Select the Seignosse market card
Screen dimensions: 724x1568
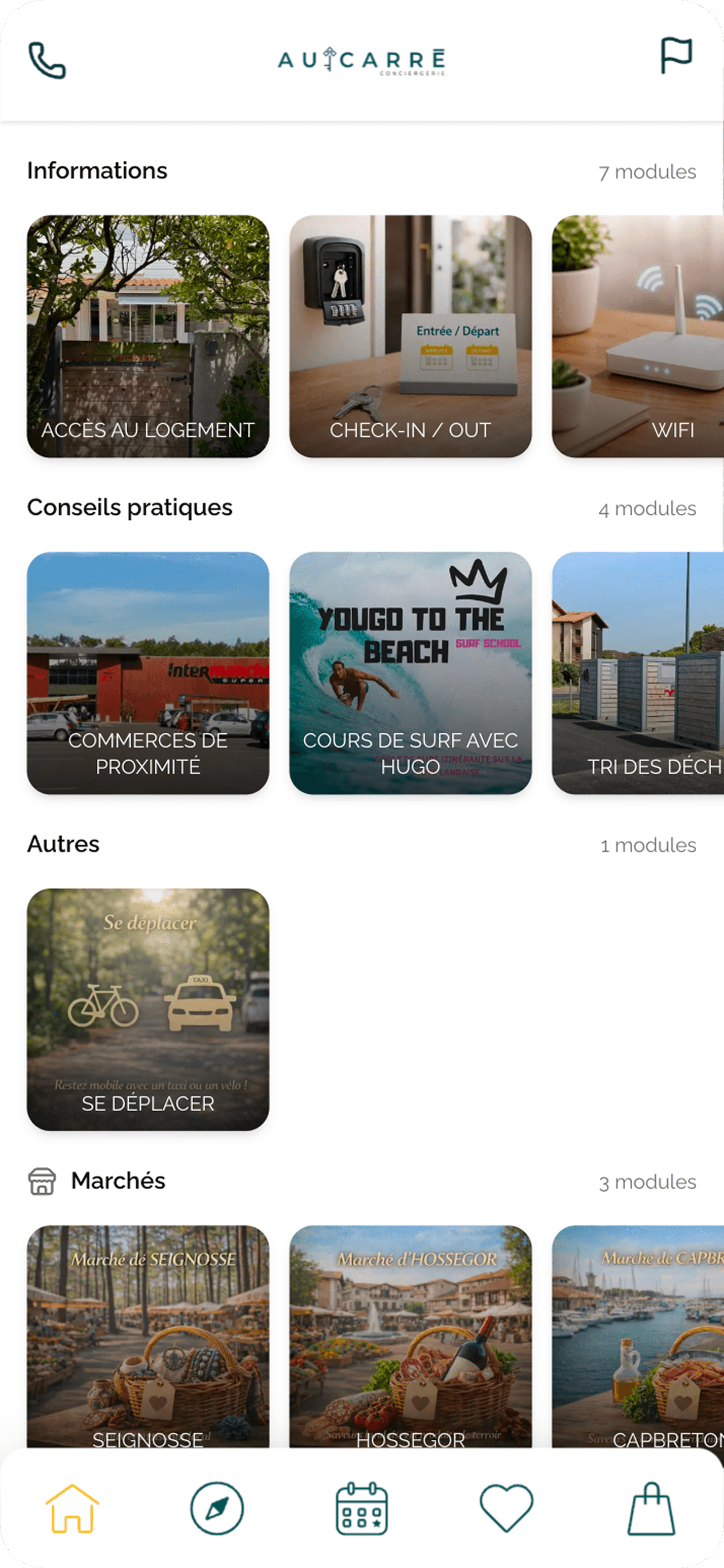point(148,1333)
